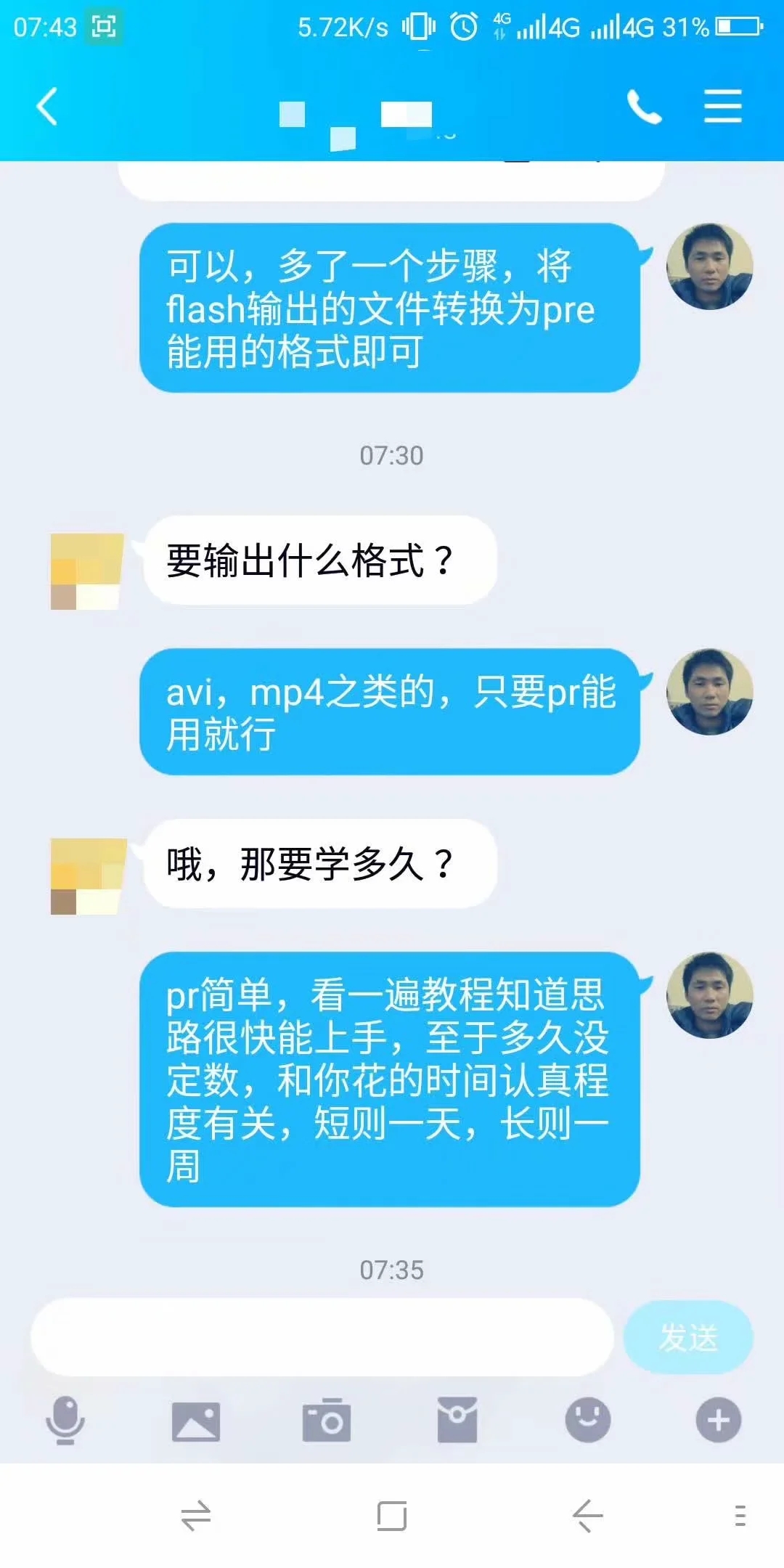Record a voice message with the microphone
Screen dimensions: 784x1568
click(x=65, y=1420)
